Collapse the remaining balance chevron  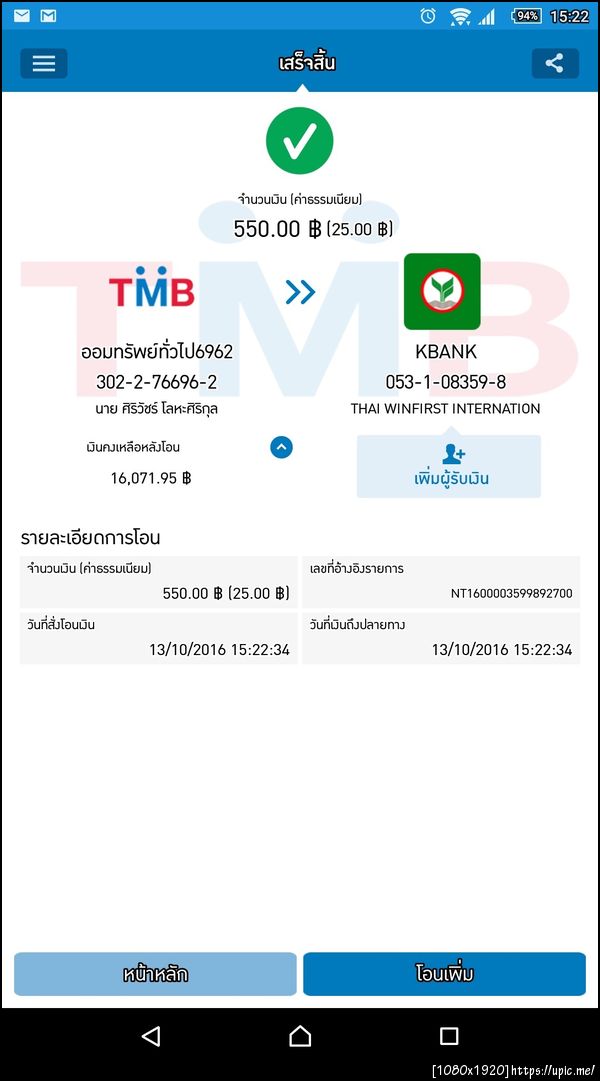point(282,447)
